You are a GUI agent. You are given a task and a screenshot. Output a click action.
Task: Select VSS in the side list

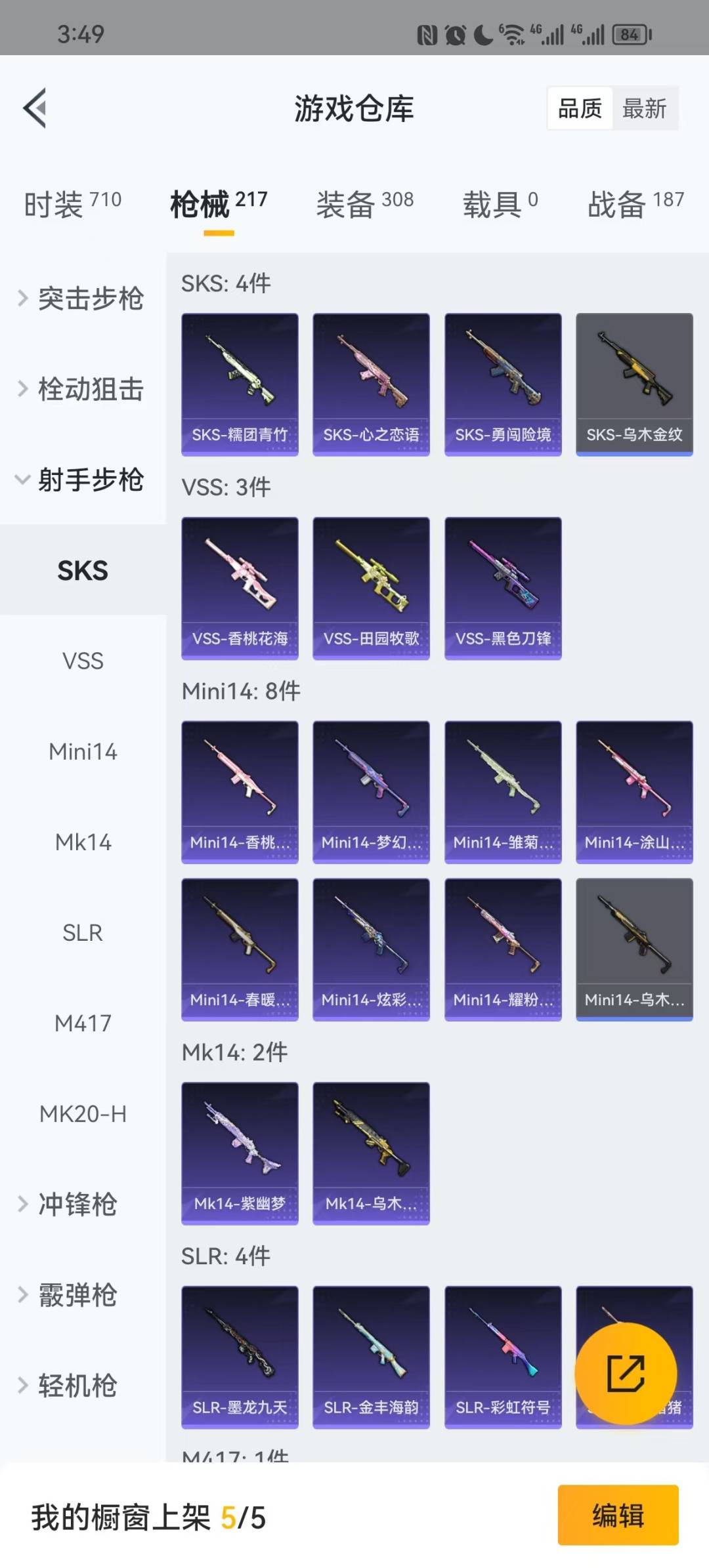pos(83,661)
